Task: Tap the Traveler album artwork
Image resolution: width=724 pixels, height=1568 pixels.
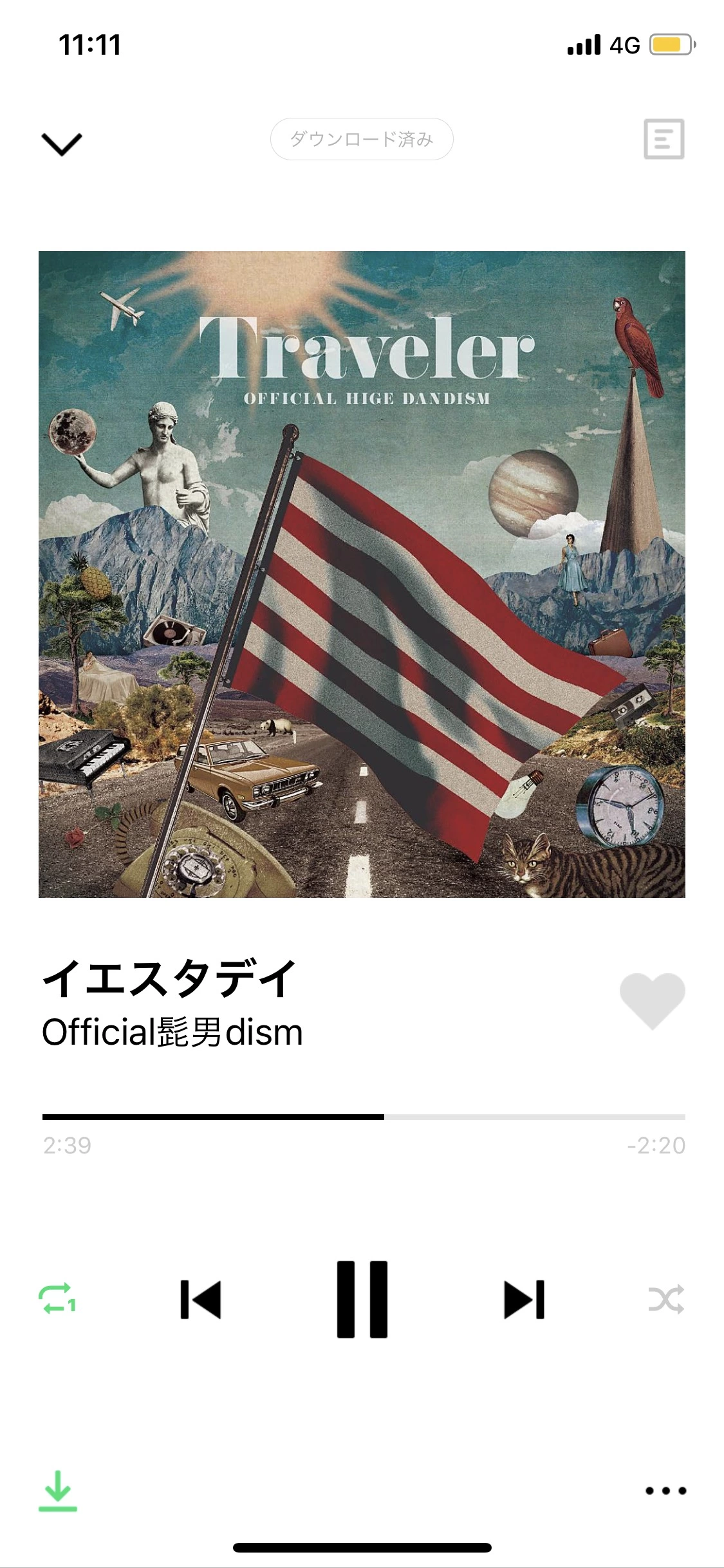Action: [362, 574]
